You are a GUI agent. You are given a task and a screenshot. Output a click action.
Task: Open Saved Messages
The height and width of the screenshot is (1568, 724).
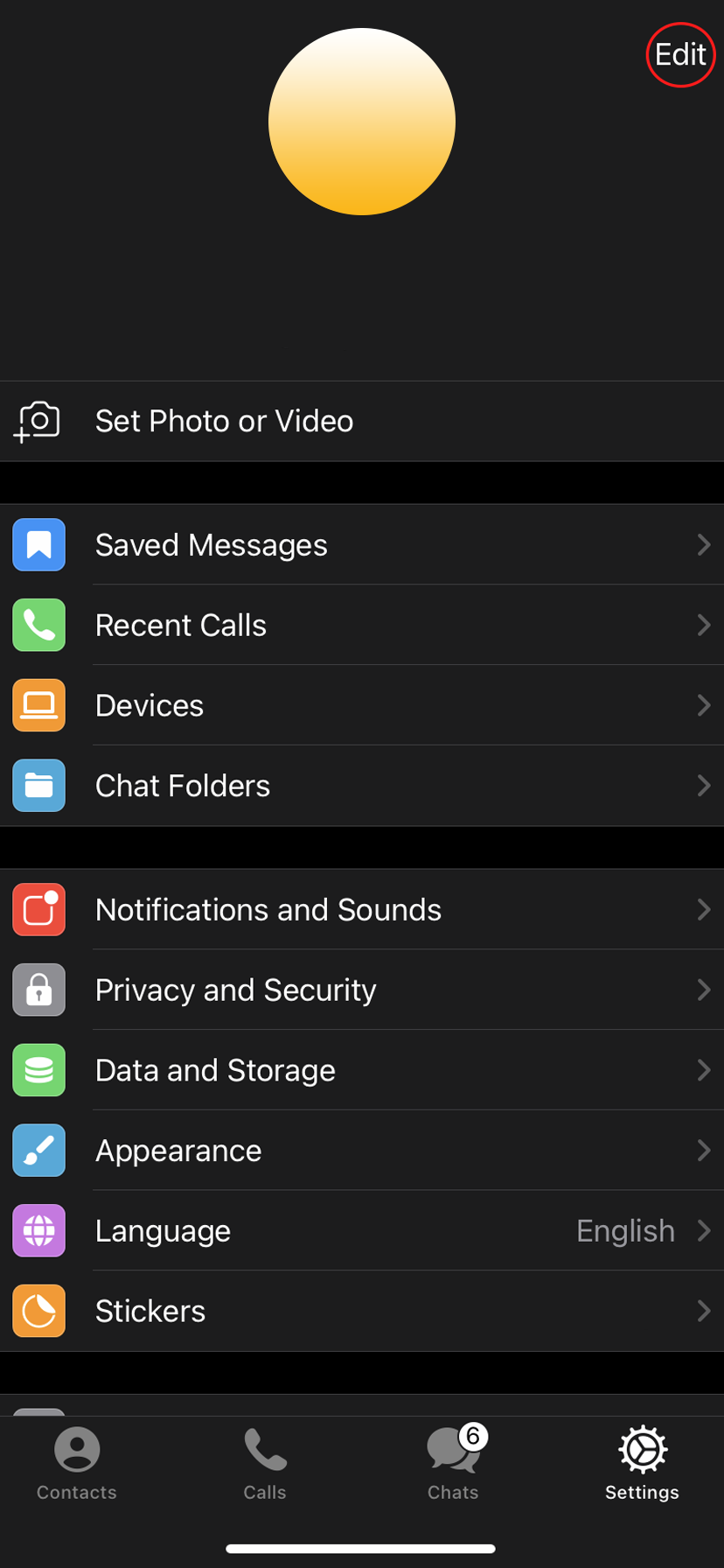coord(211,545)
